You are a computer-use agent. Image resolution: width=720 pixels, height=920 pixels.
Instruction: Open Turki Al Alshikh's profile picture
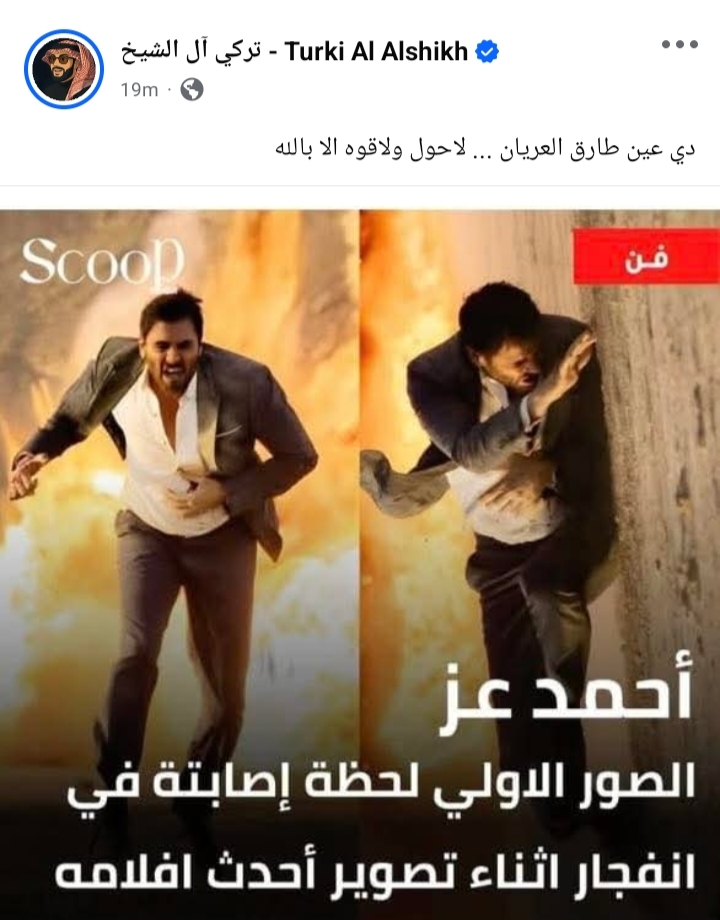point(64,67)
